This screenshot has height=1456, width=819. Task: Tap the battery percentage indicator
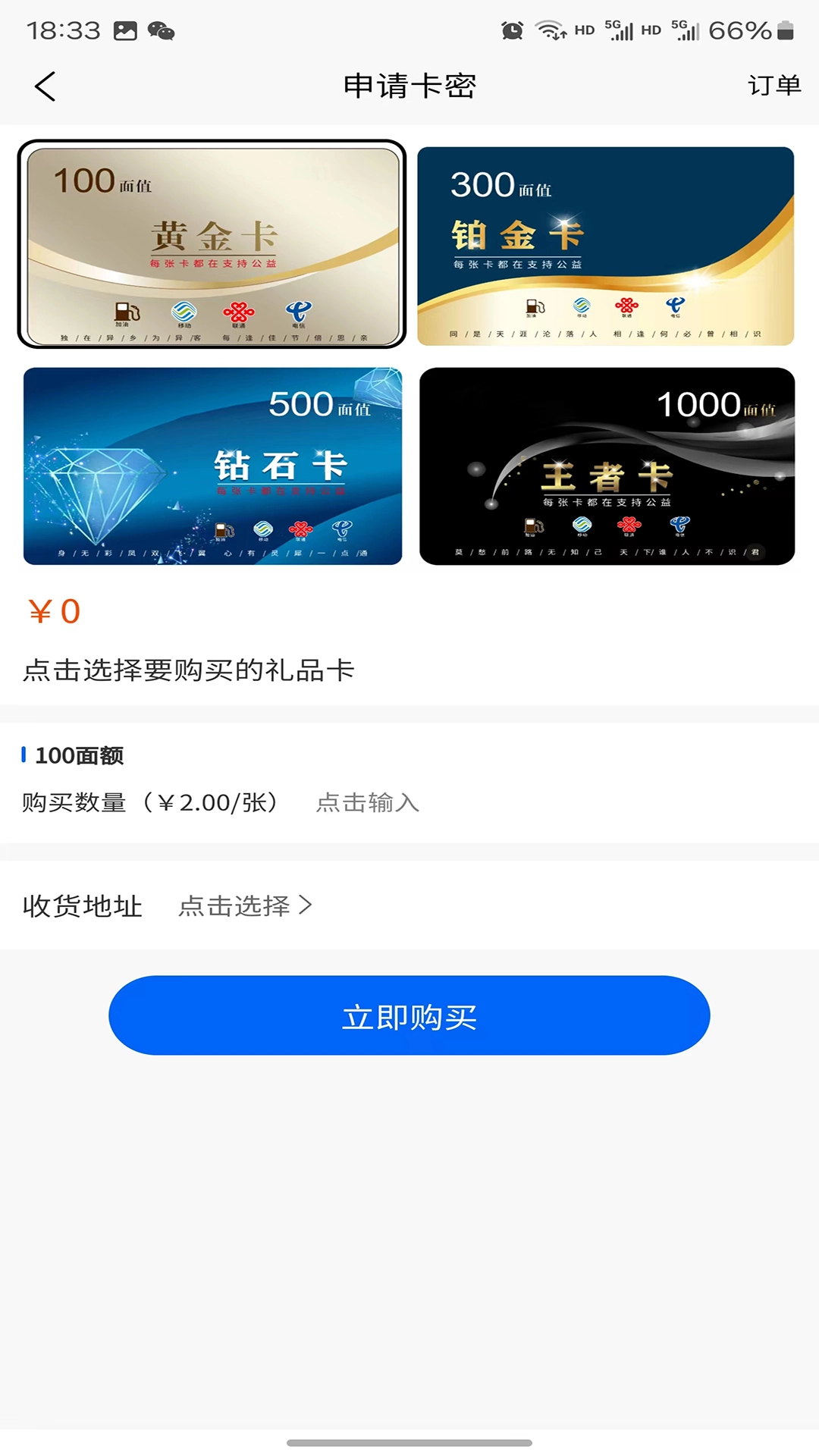(743, 30)
